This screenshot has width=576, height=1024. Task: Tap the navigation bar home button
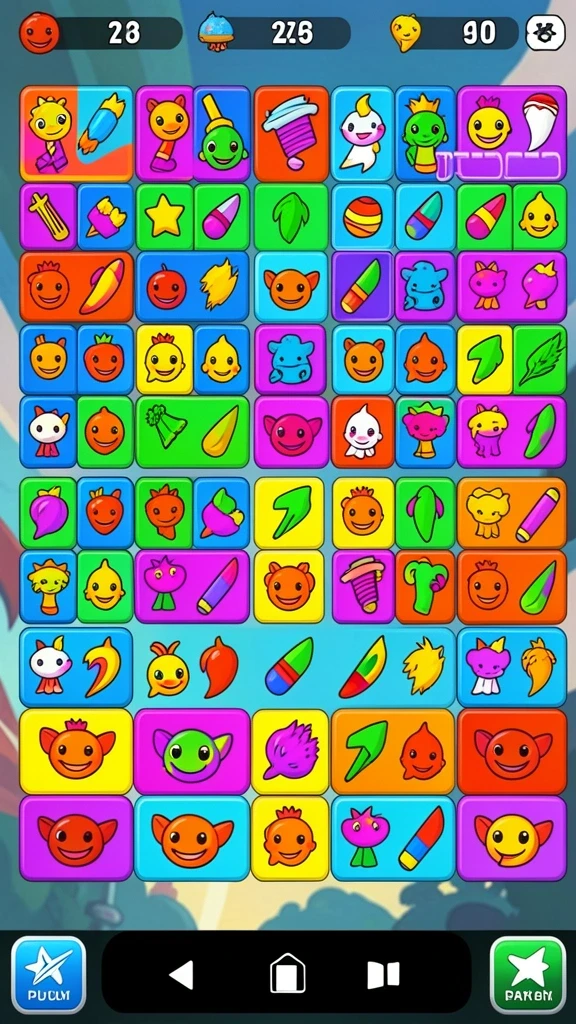[x=287, y=974]
